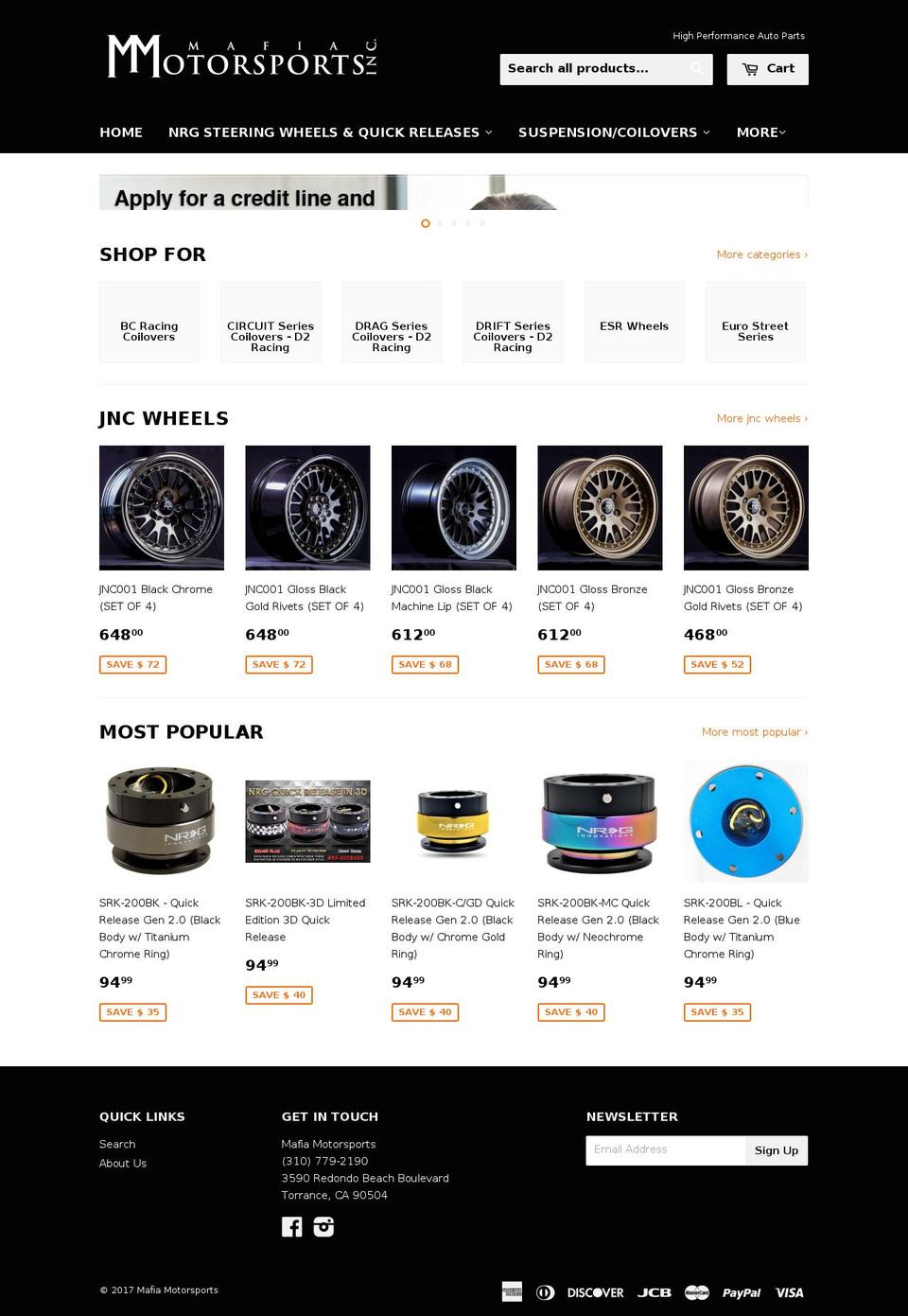Viewport: 908px width, 1316px height.
Task: Select HOME in the navigation bar
Action: tap(121, 132)
